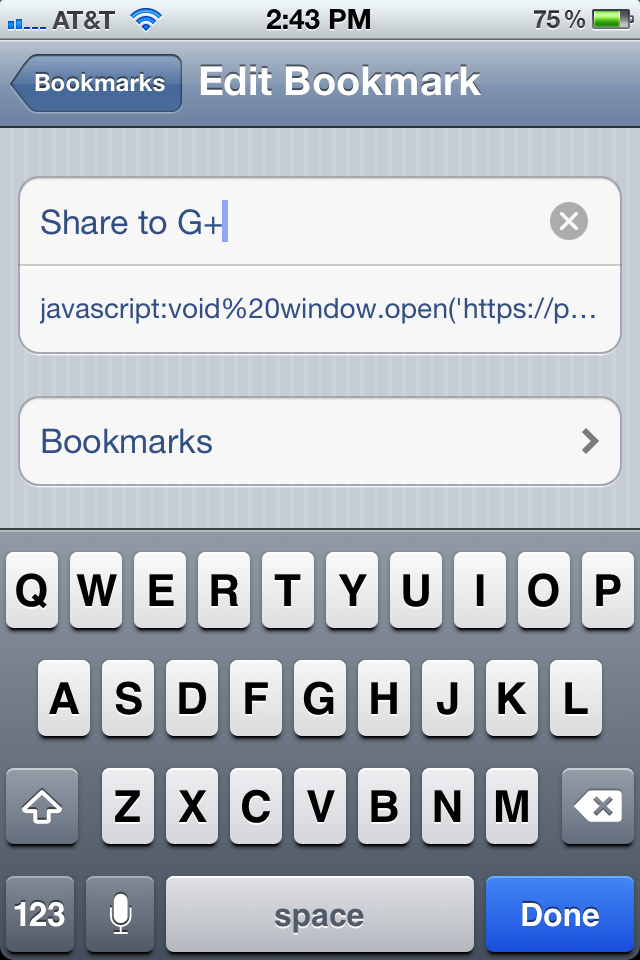Open the Bookmarks folder selector
Viewport: 640px width, 960px height.
click(x=320, y=441)
